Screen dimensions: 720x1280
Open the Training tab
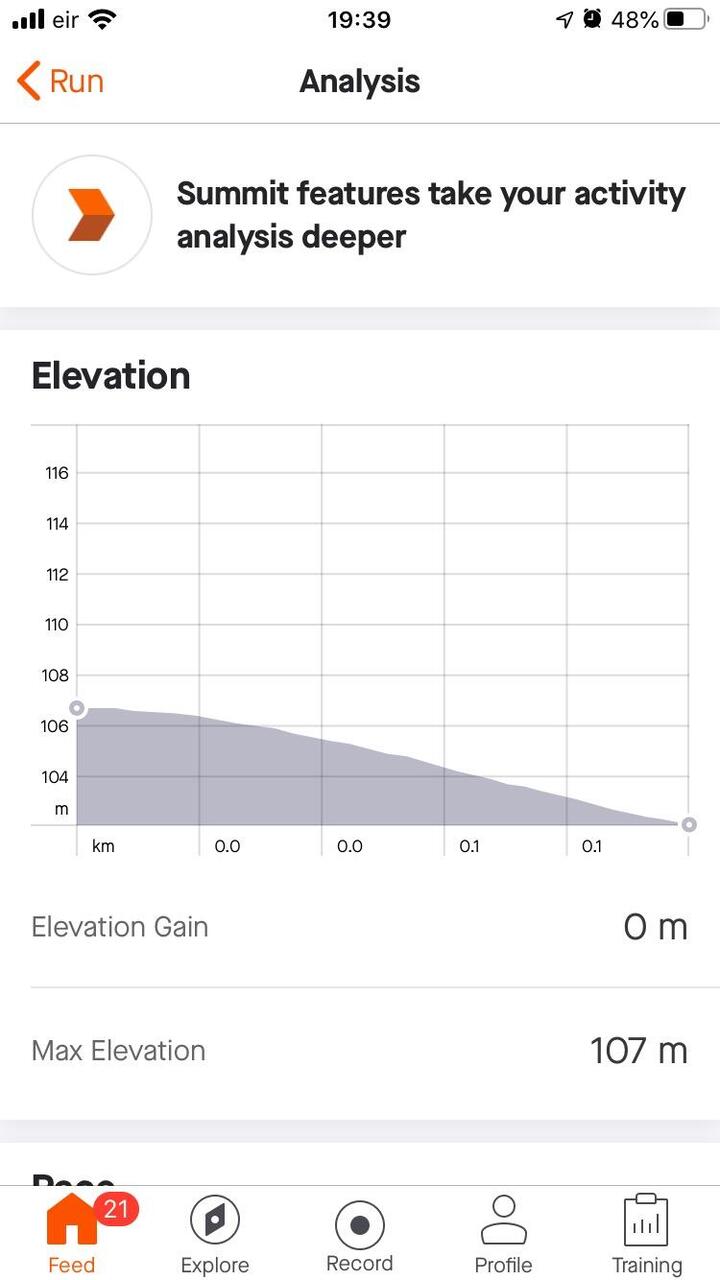(647, 1235)
